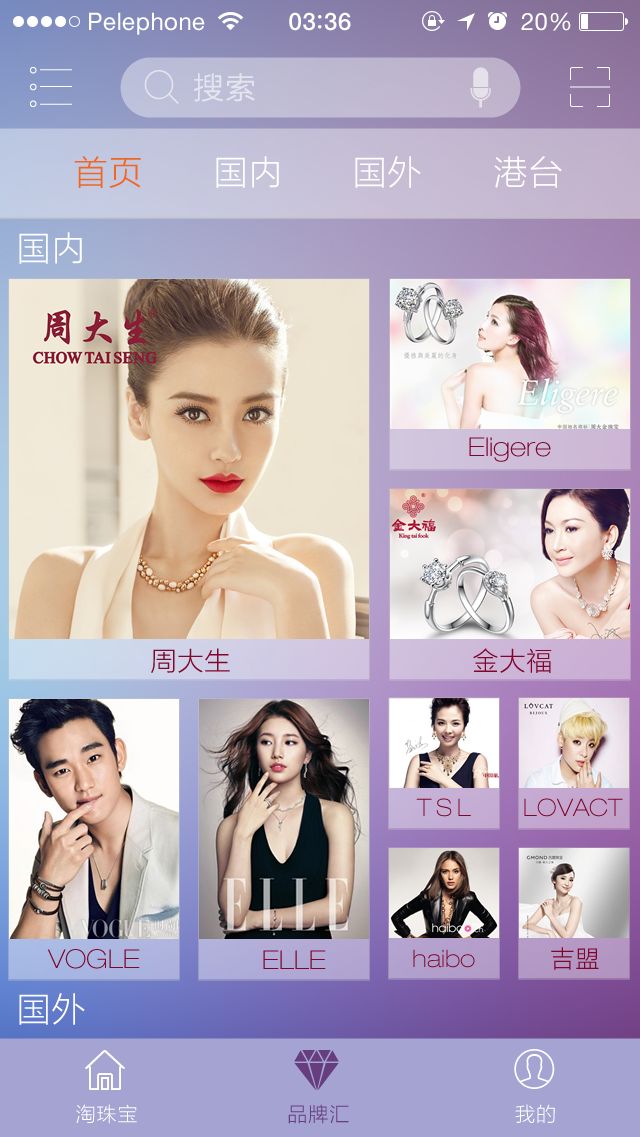
Task: Start voice search with the microphone
Action: coord(481,88)
